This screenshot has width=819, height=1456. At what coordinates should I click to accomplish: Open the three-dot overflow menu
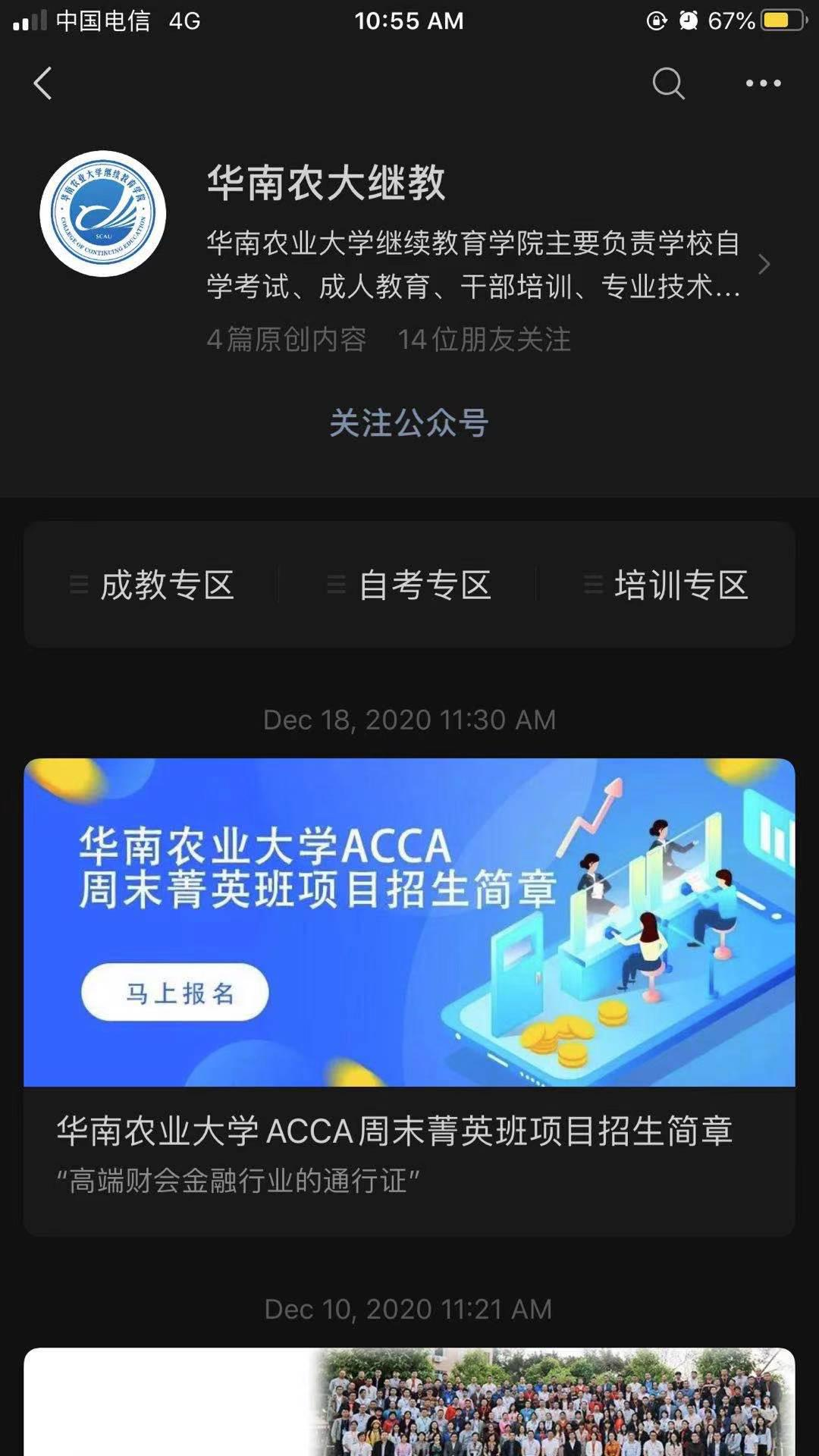click(763, 83)
